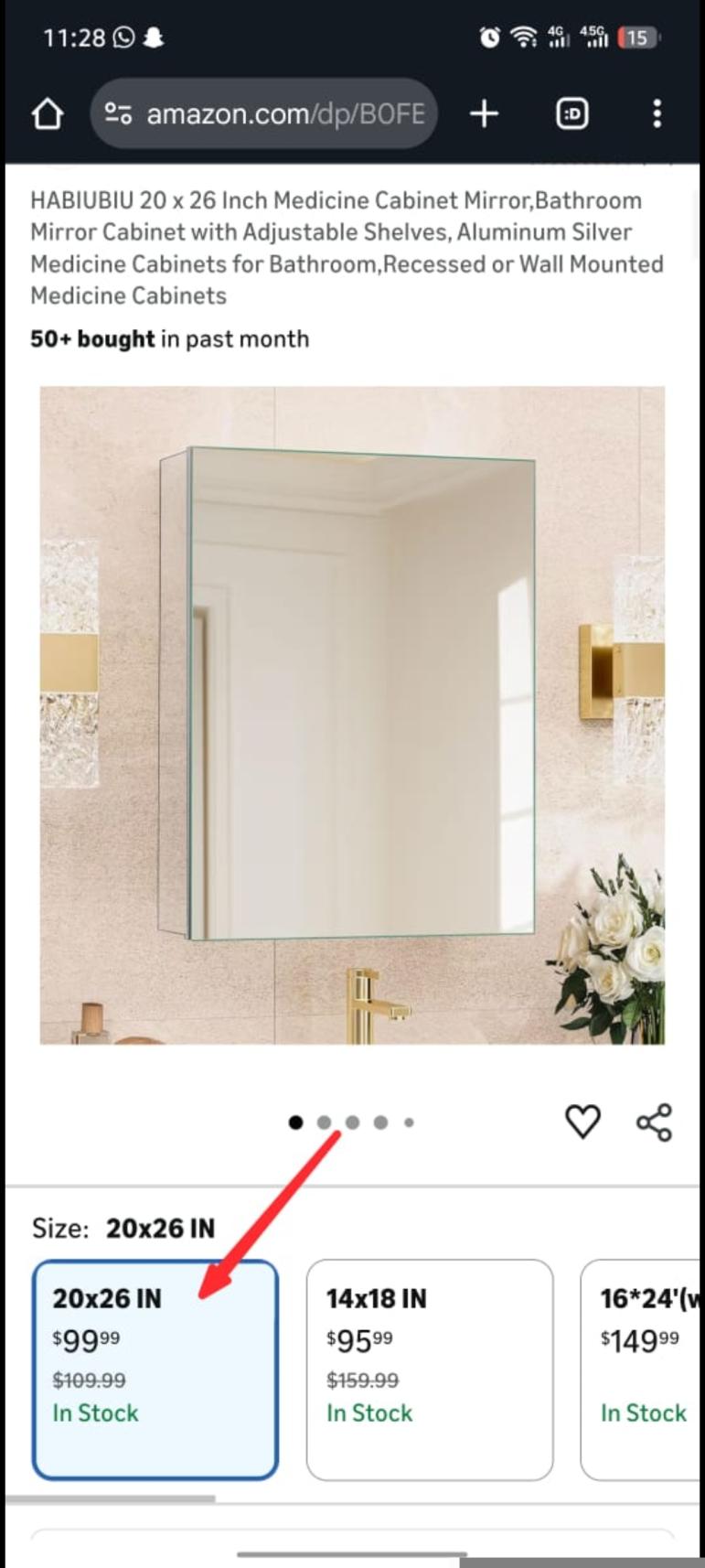Screen dimensions: 705x1568
Task: Go to the browser home page
Action: [x=48, y=114]
